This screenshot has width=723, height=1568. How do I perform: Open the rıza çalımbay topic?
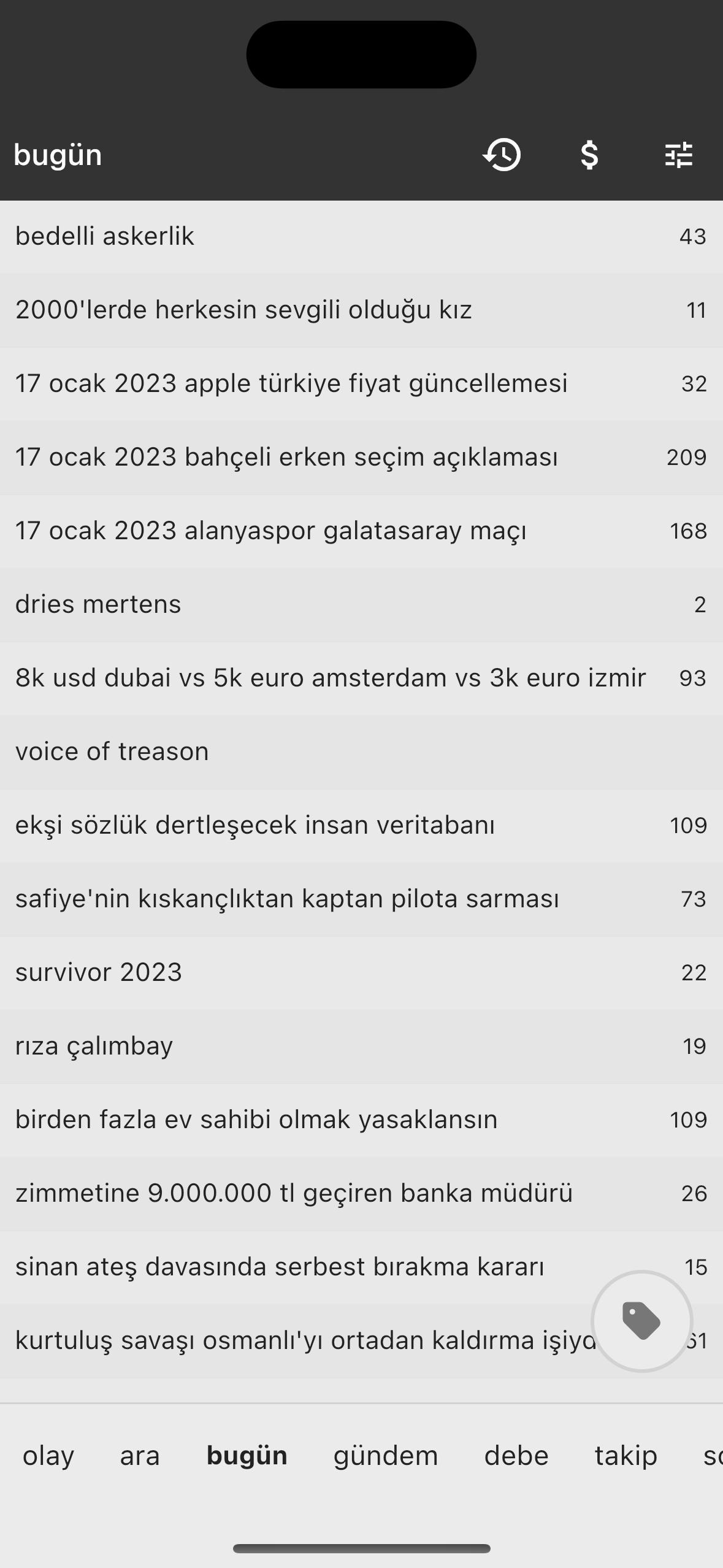point(94,1046)
